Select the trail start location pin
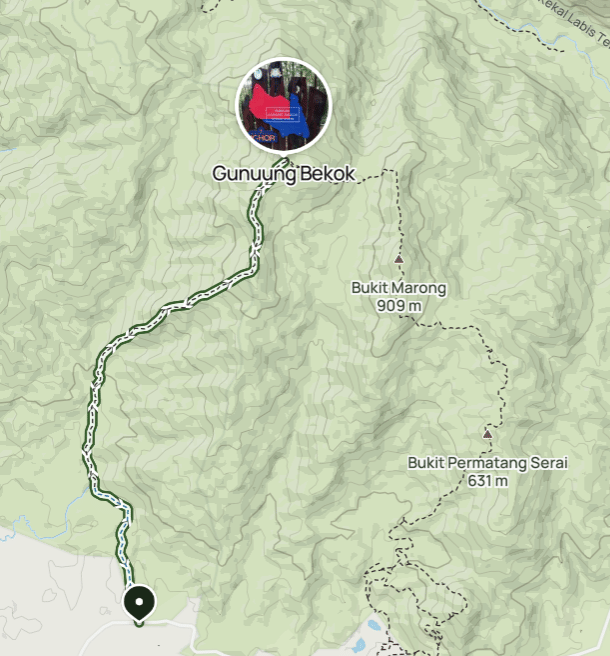 [x=138, y=603]
